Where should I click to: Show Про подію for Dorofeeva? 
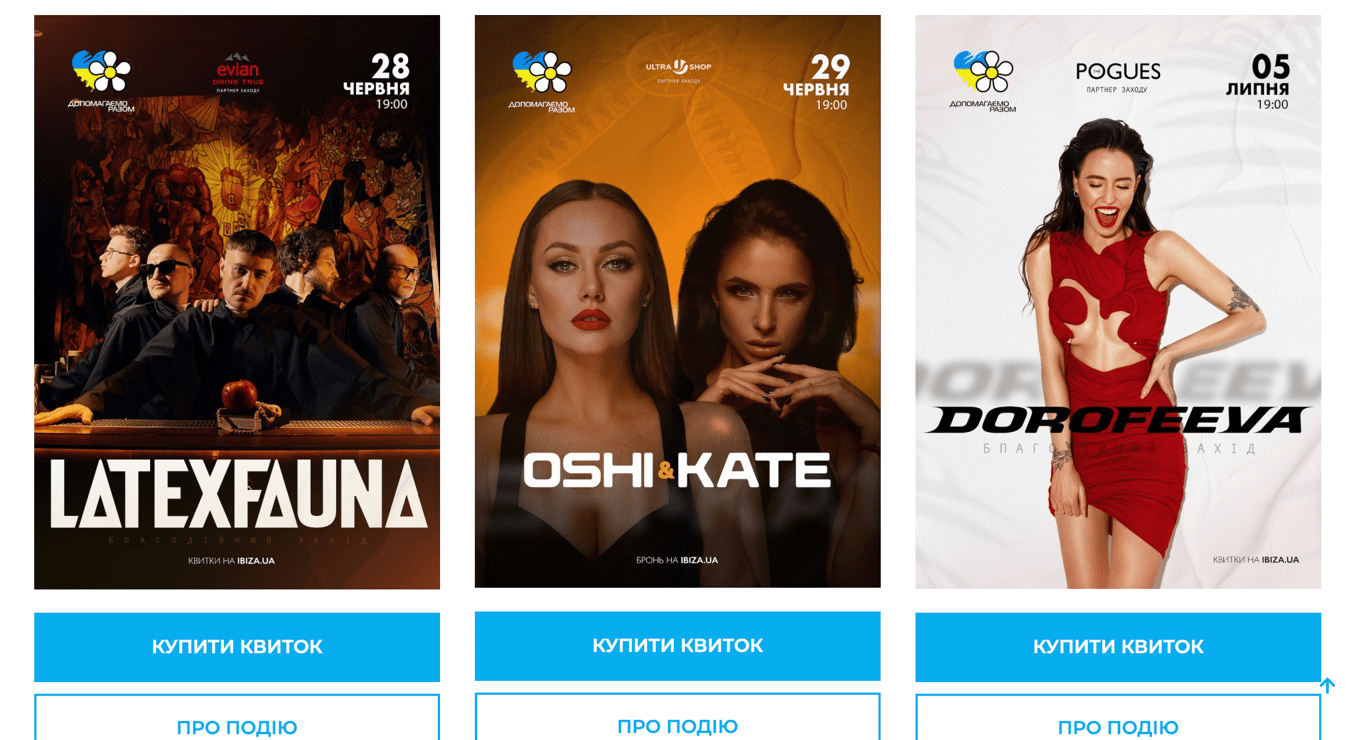click(1117, 724)
